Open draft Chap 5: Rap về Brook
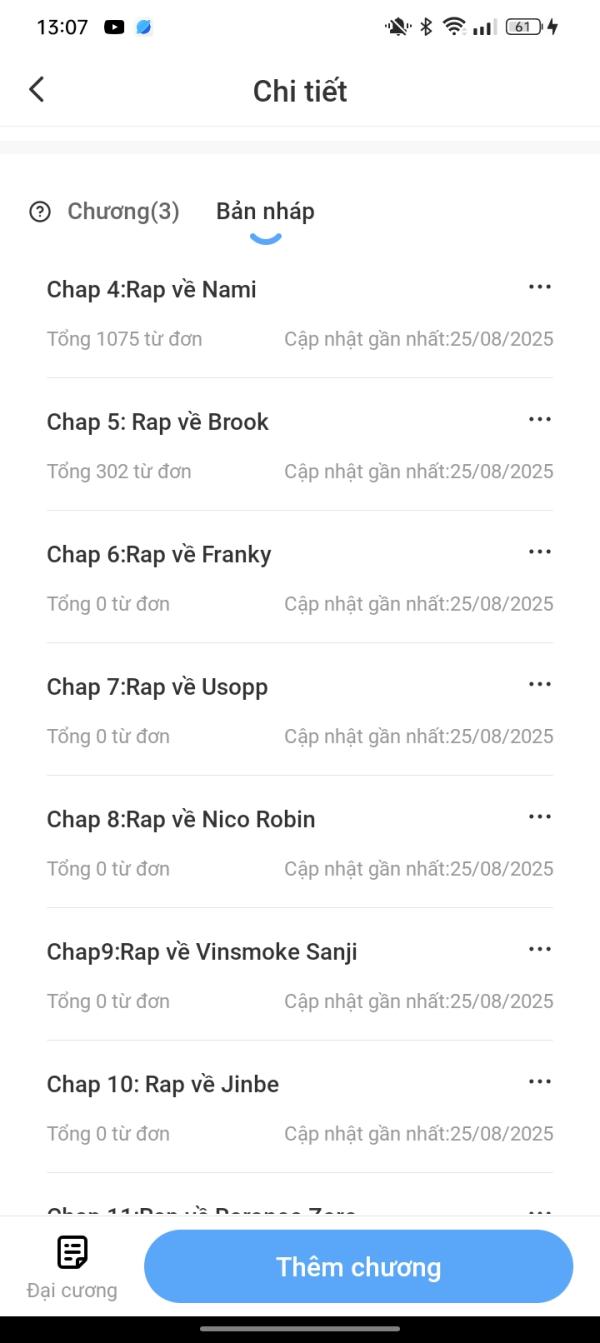This screenshot has height=1343, width=600. (x=158, y=422)
